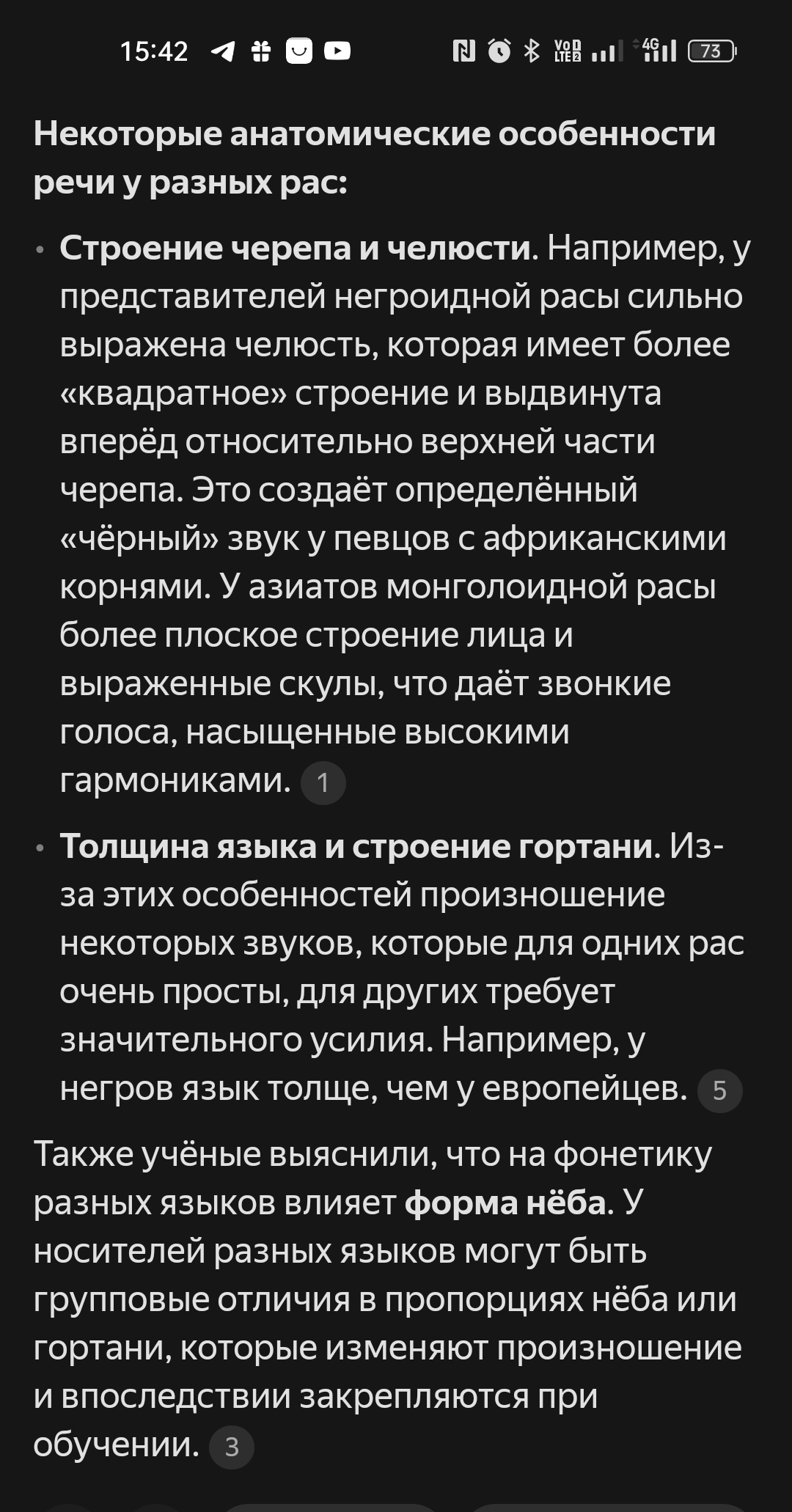Open source citation 3 after "обучении"
Image resolution: width=792 pixels, height=1512 pixels.
point(232,1447)
